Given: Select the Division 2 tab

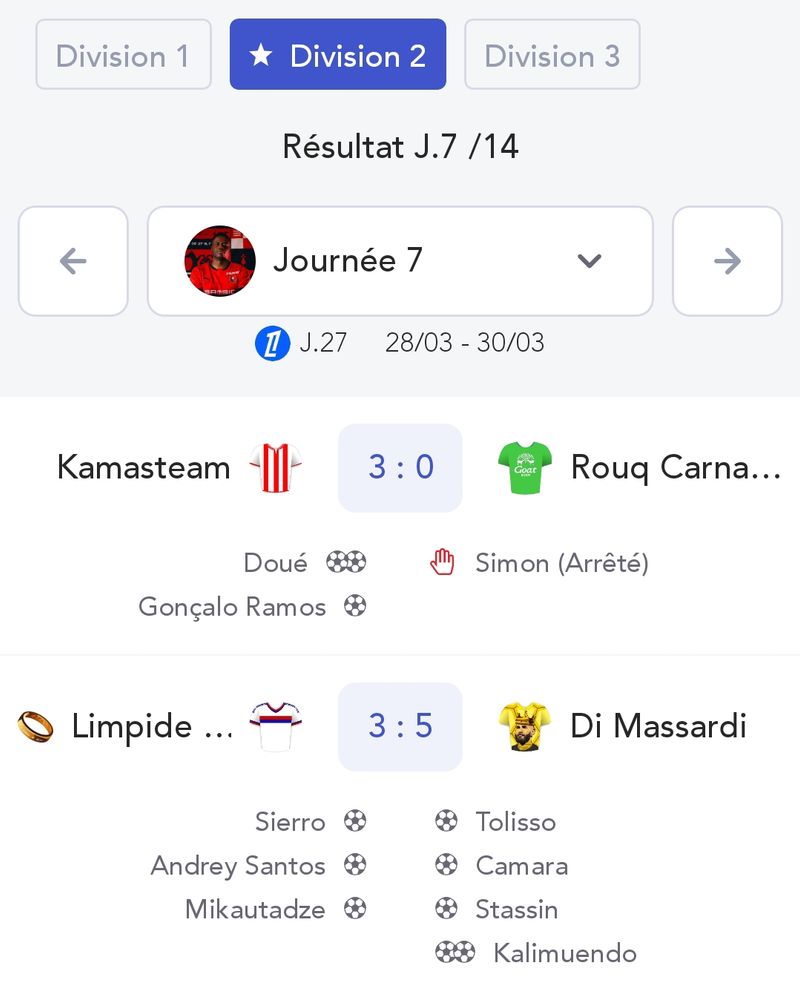Looking at the screenshot, I should (337, 55).
